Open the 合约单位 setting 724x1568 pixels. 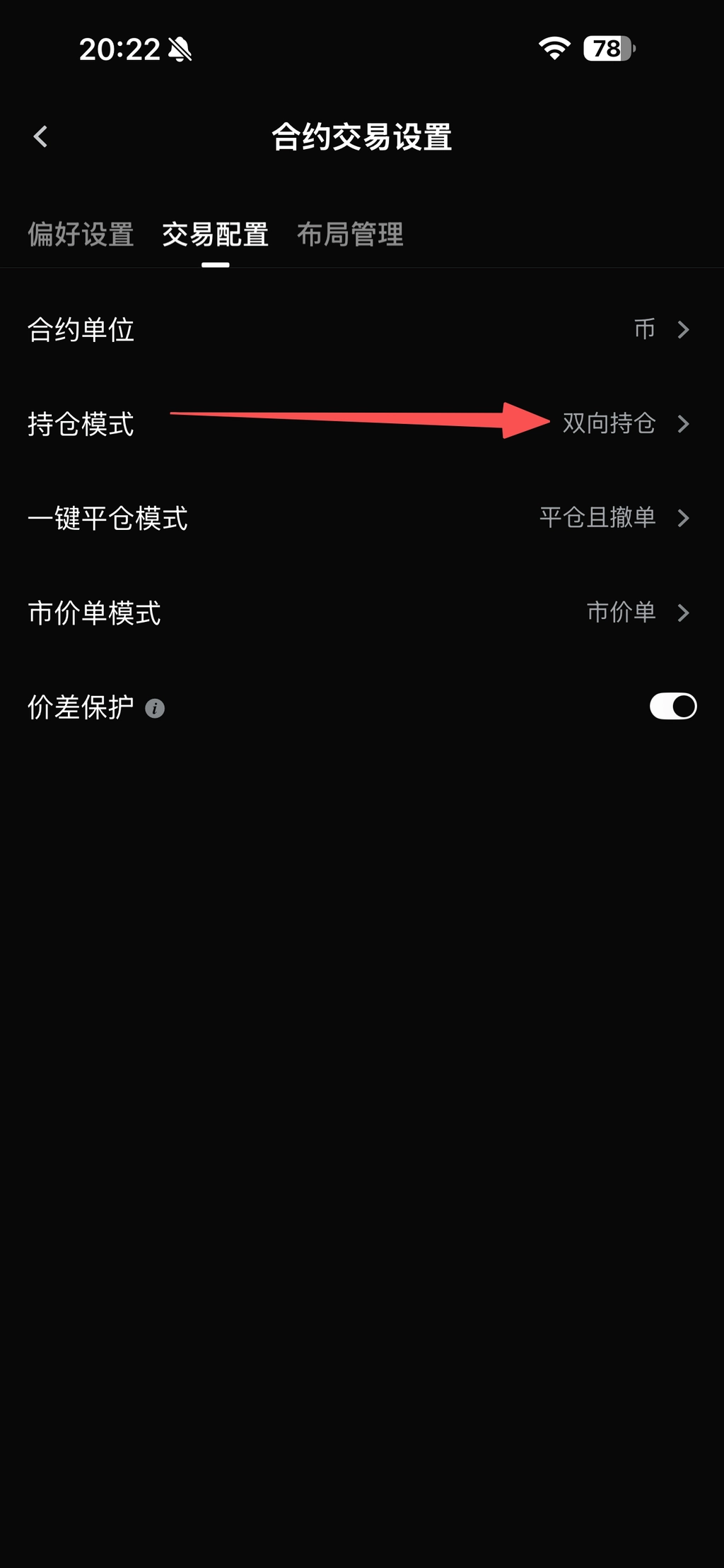pos(361,329)
